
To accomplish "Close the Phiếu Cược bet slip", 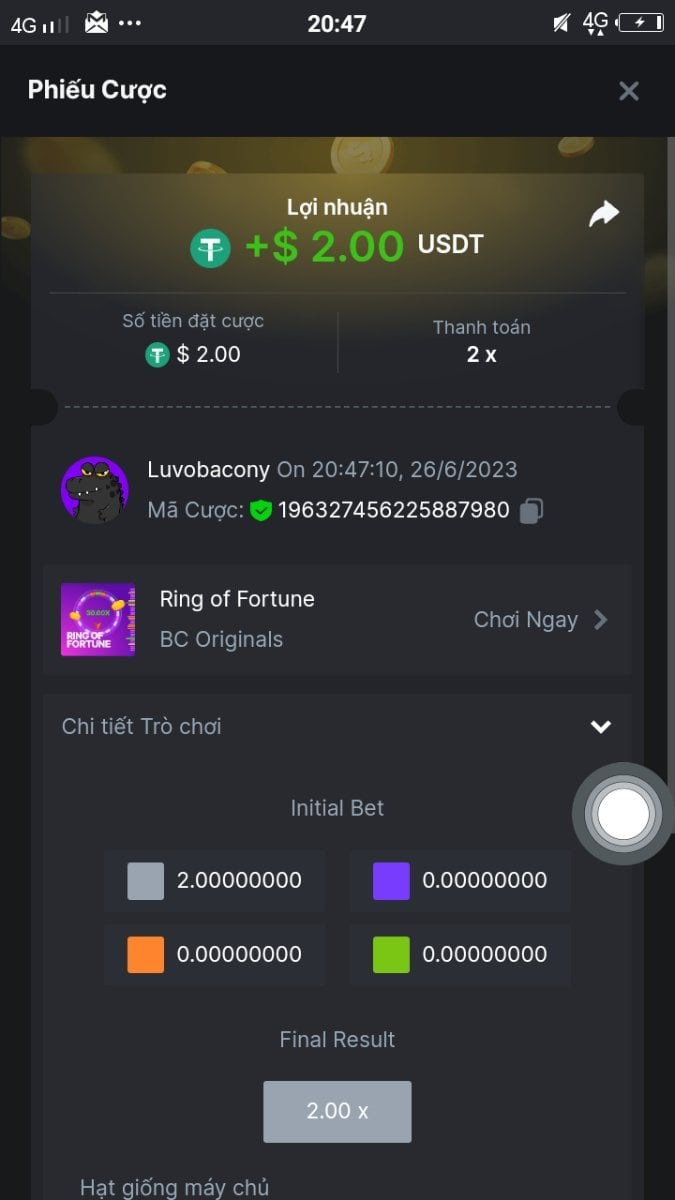I will pos(628,91).
